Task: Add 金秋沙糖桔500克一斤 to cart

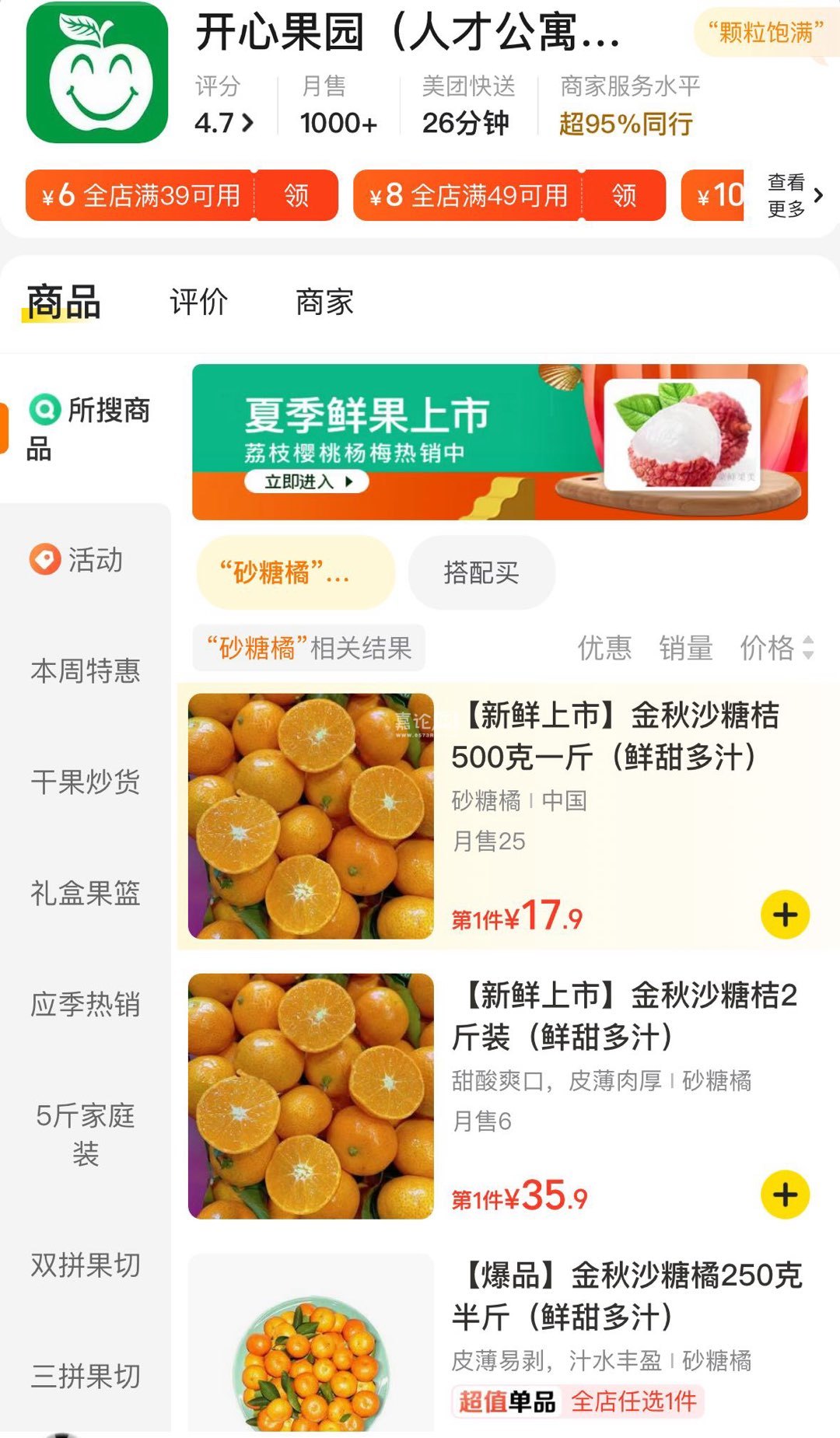Action: pyautogui.click(x=785, y=915)
